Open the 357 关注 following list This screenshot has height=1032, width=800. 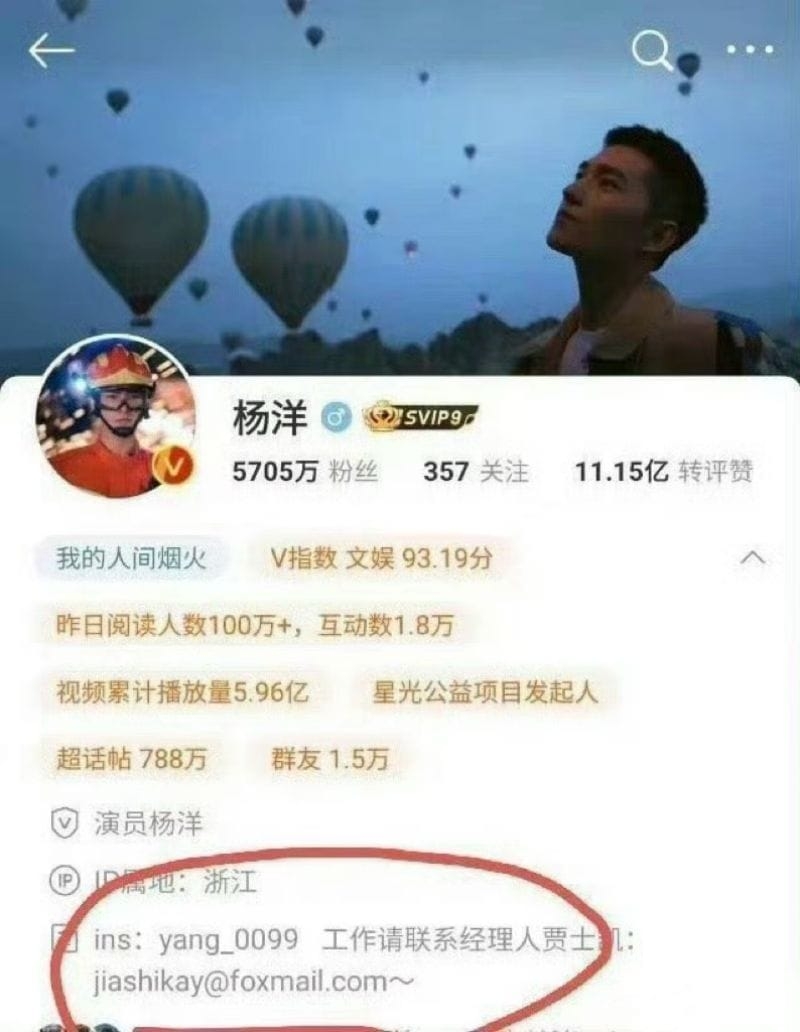click(x=475, y=471)
